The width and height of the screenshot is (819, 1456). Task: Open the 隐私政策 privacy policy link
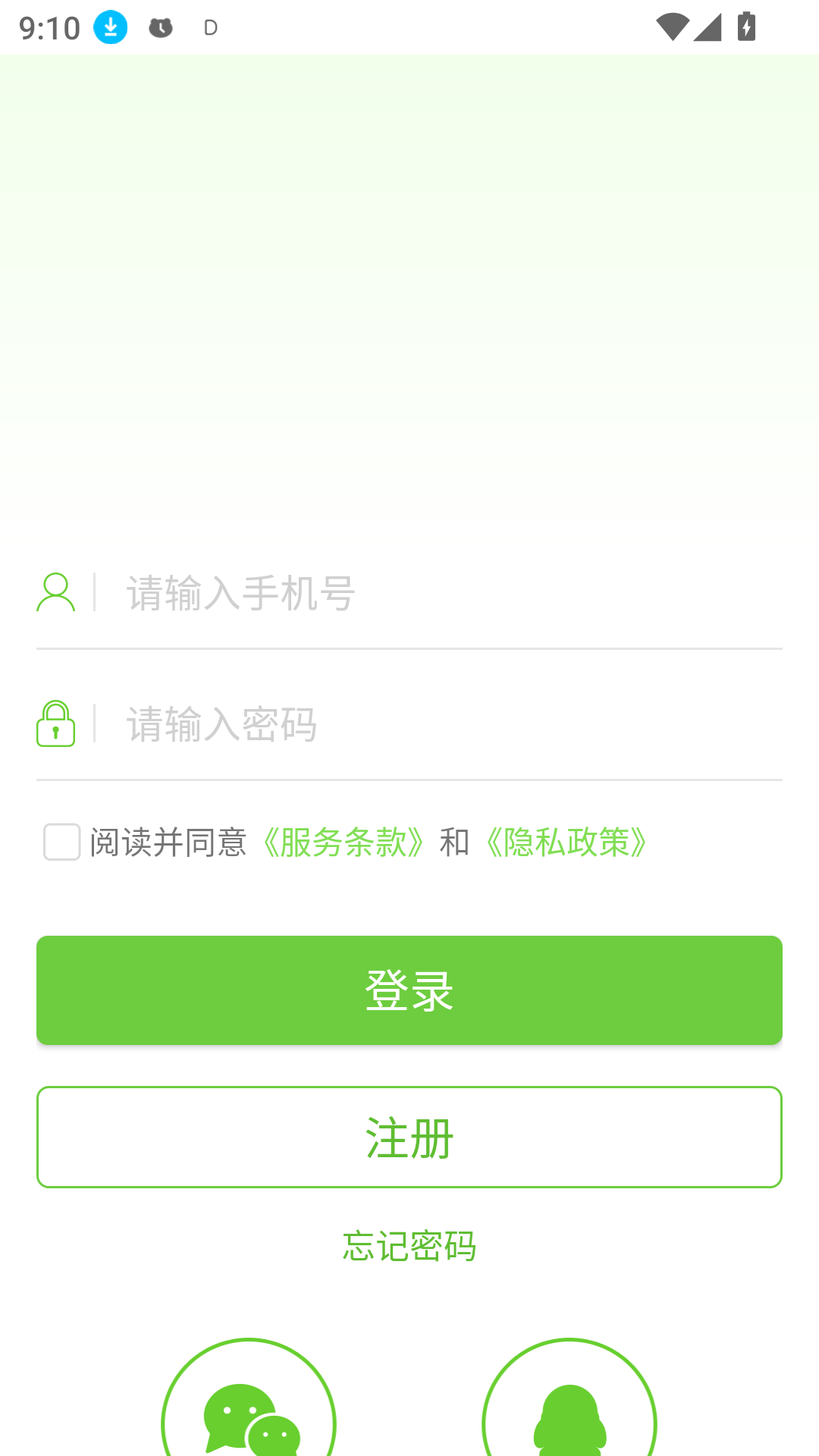click(x=566, y=842)
